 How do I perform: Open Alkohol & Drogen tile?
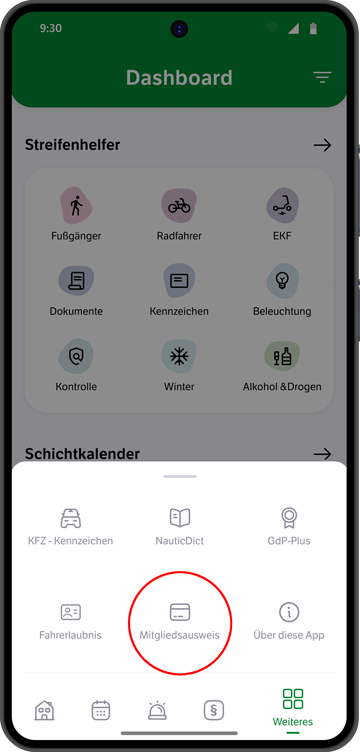click(x=282, y=365)
